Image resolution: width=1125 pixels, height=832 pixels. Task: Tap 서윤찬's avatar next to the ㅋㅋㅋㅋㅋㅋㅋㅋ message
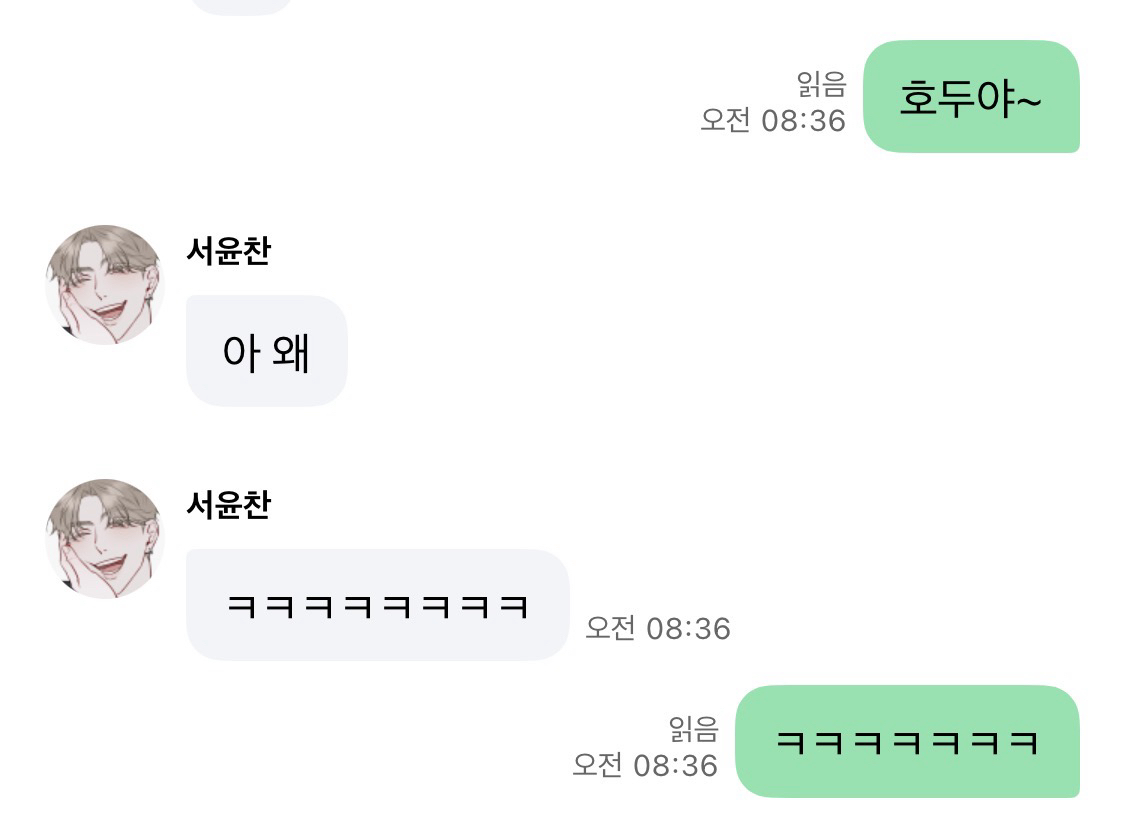[104, 539]
